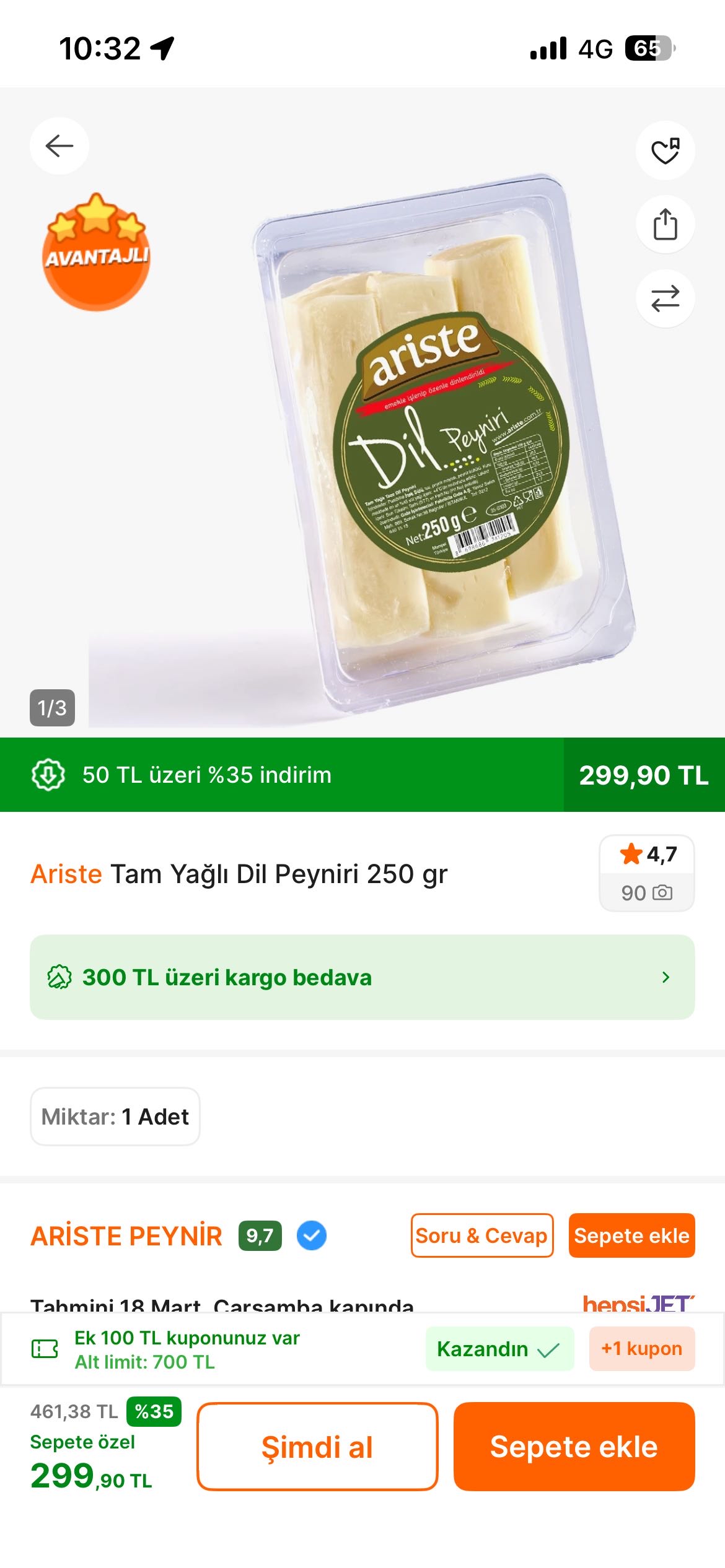
Task: Add this product to favorites list
Action: pos(665,150)
